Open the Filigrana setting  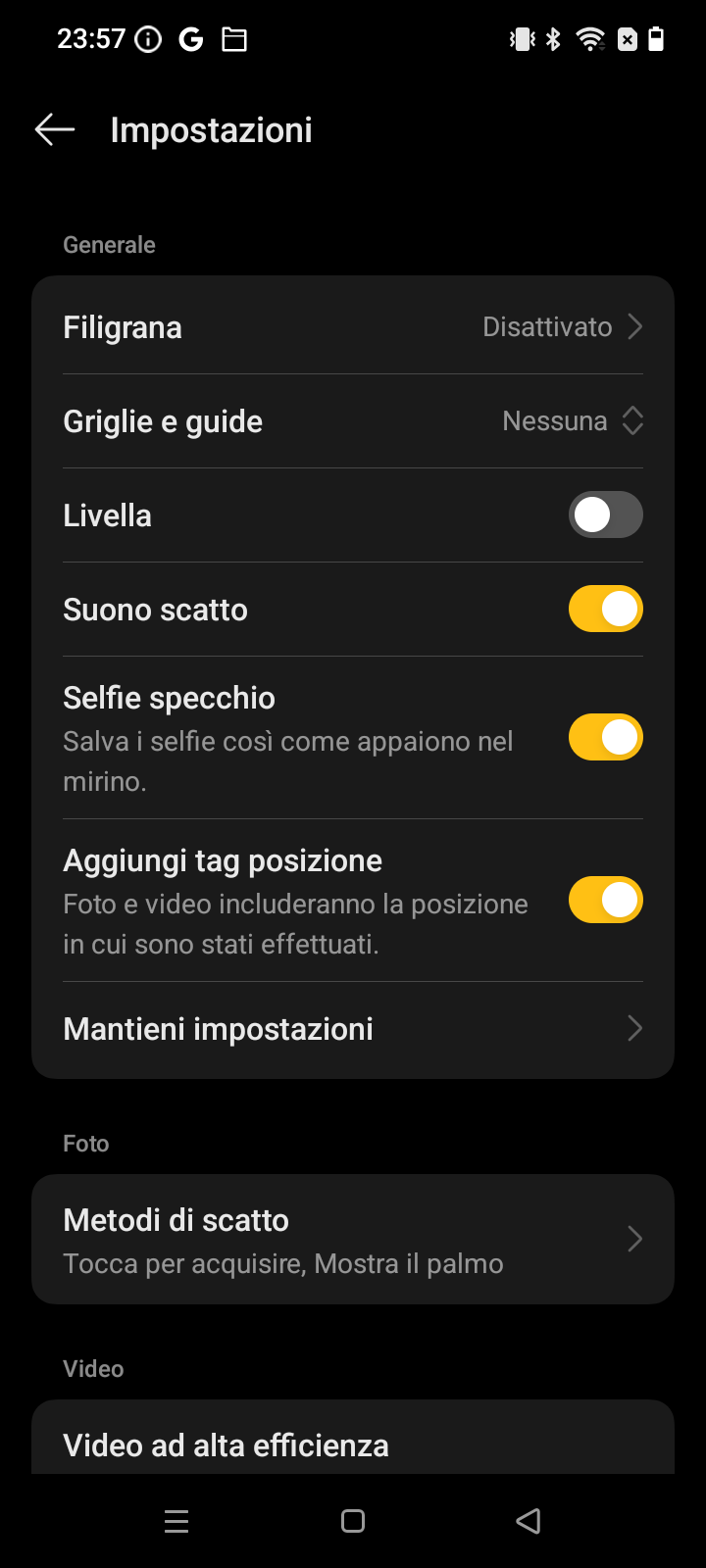click(353, 326)
